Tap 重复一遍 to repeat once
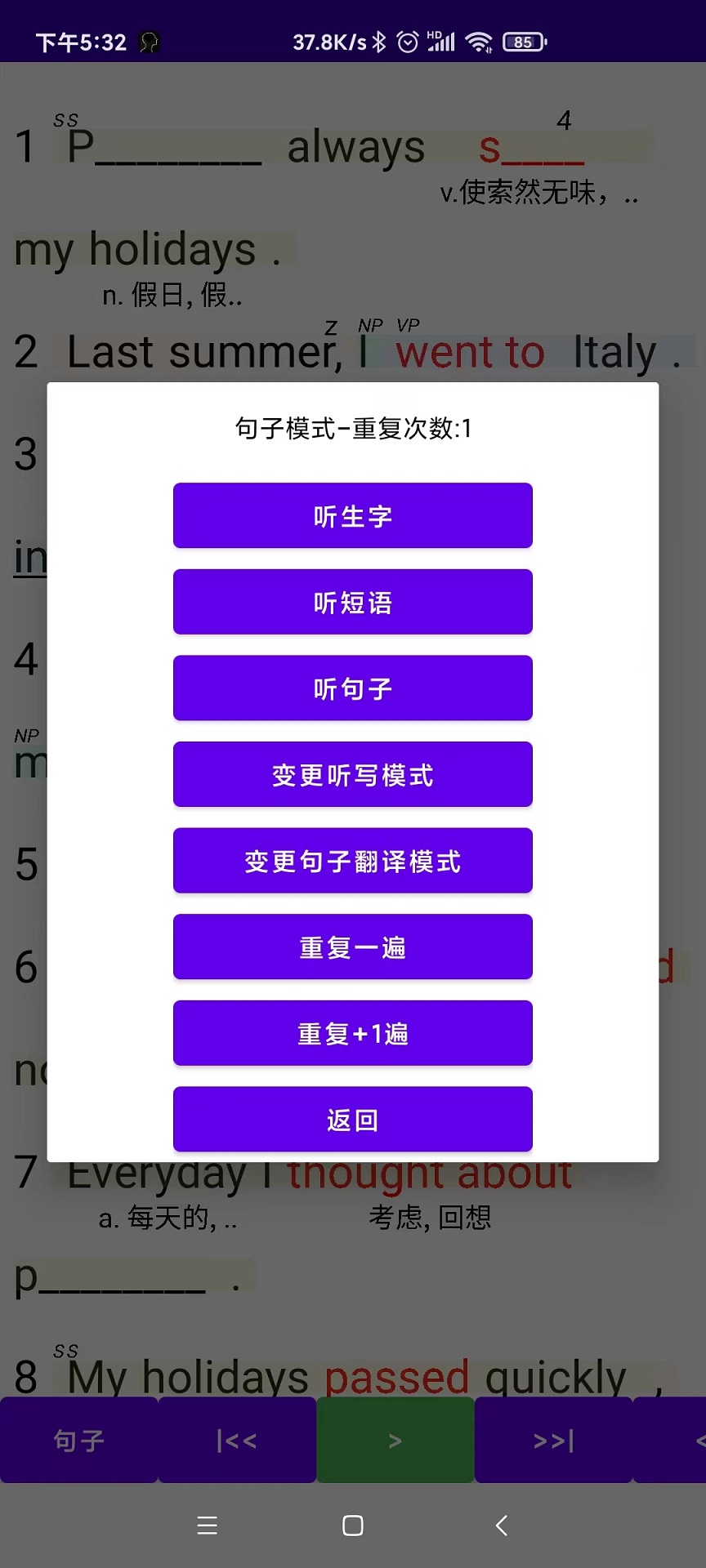This screenshot has width=706, height=1568. coord(352,947)
